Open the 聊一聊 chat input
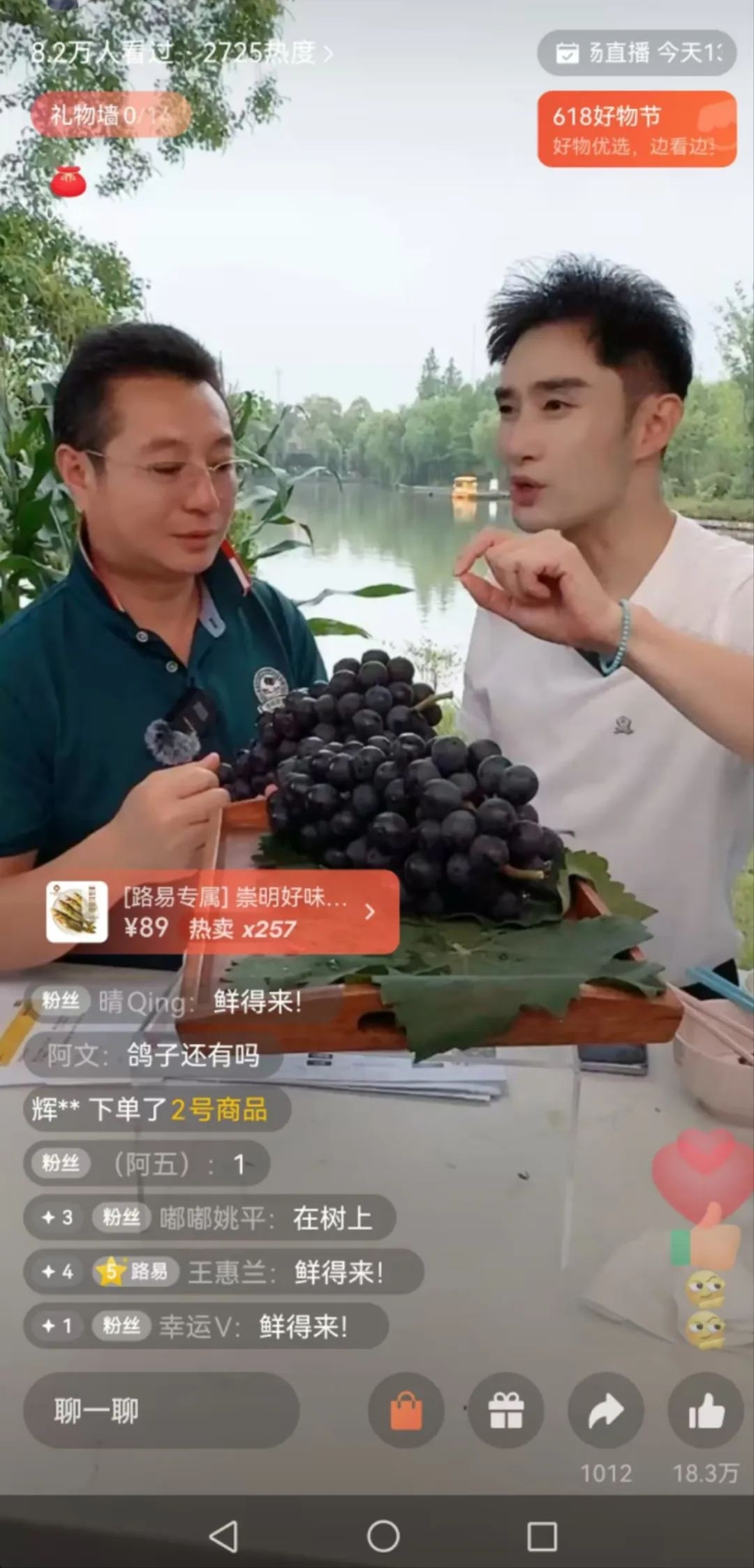 [x=161, y=1410]
